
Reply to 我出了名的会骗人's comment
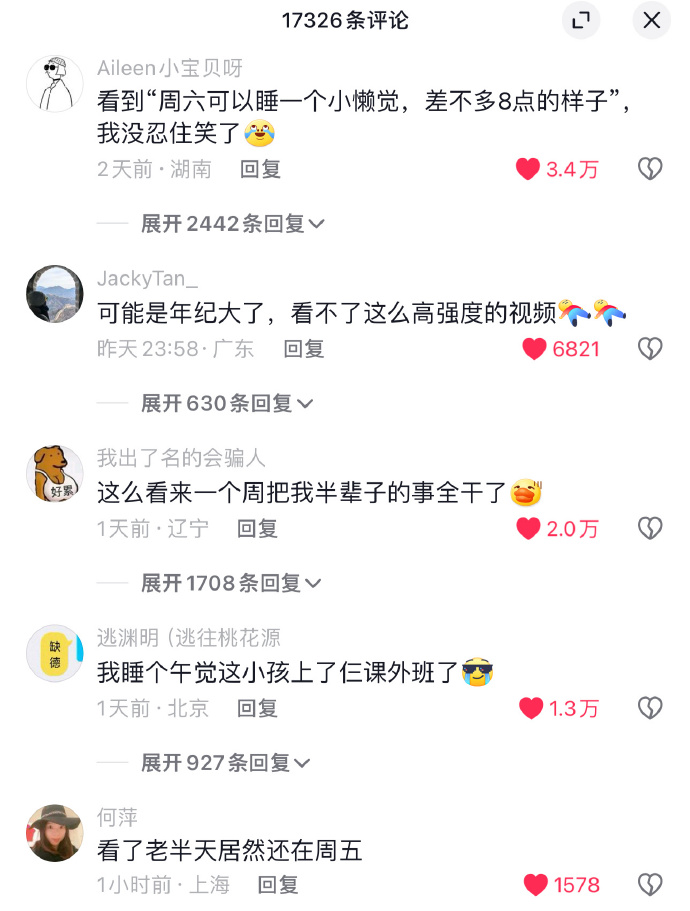coord(257,528)
